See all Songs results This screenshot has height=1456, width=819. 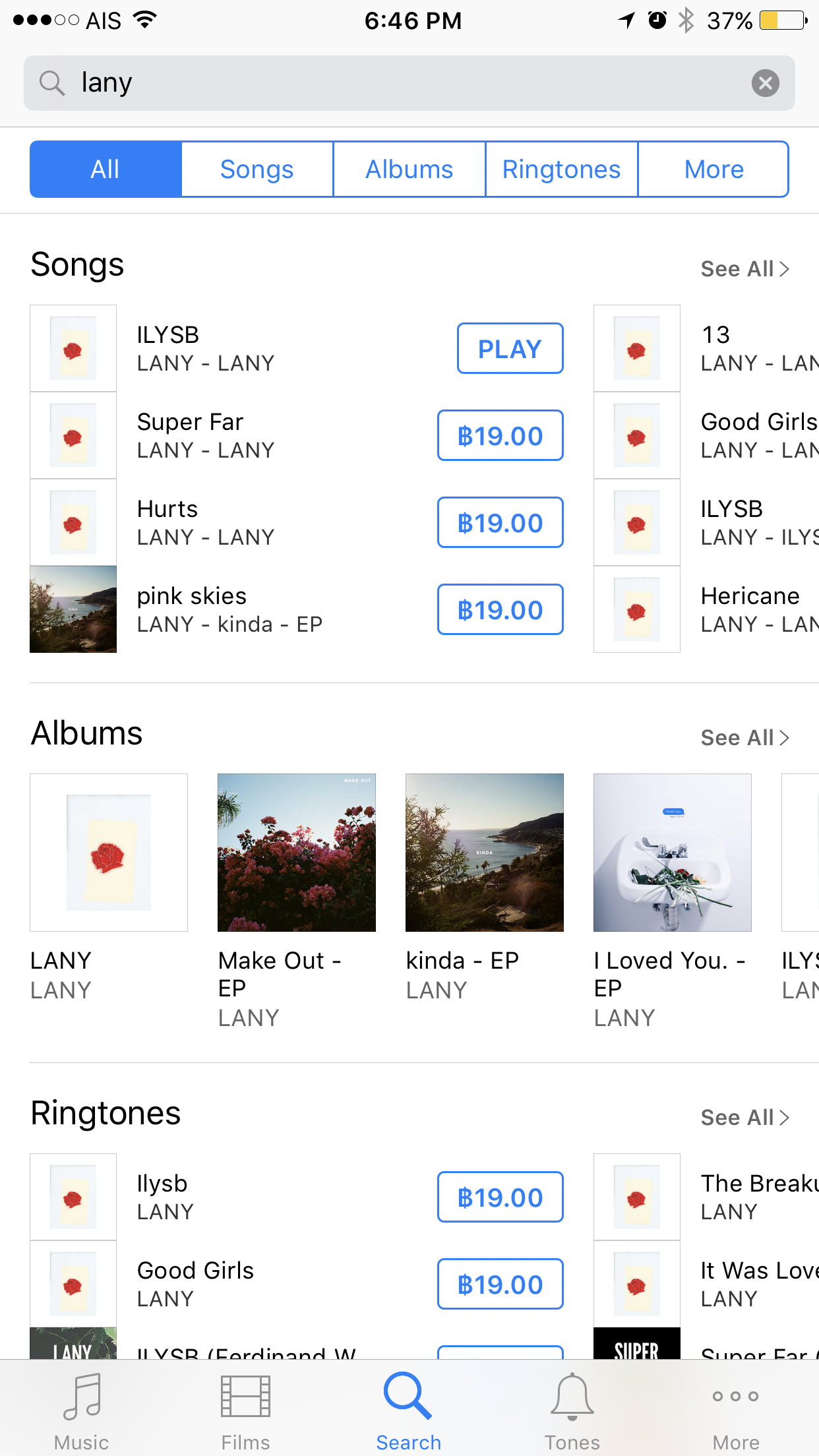click(744, 269)
